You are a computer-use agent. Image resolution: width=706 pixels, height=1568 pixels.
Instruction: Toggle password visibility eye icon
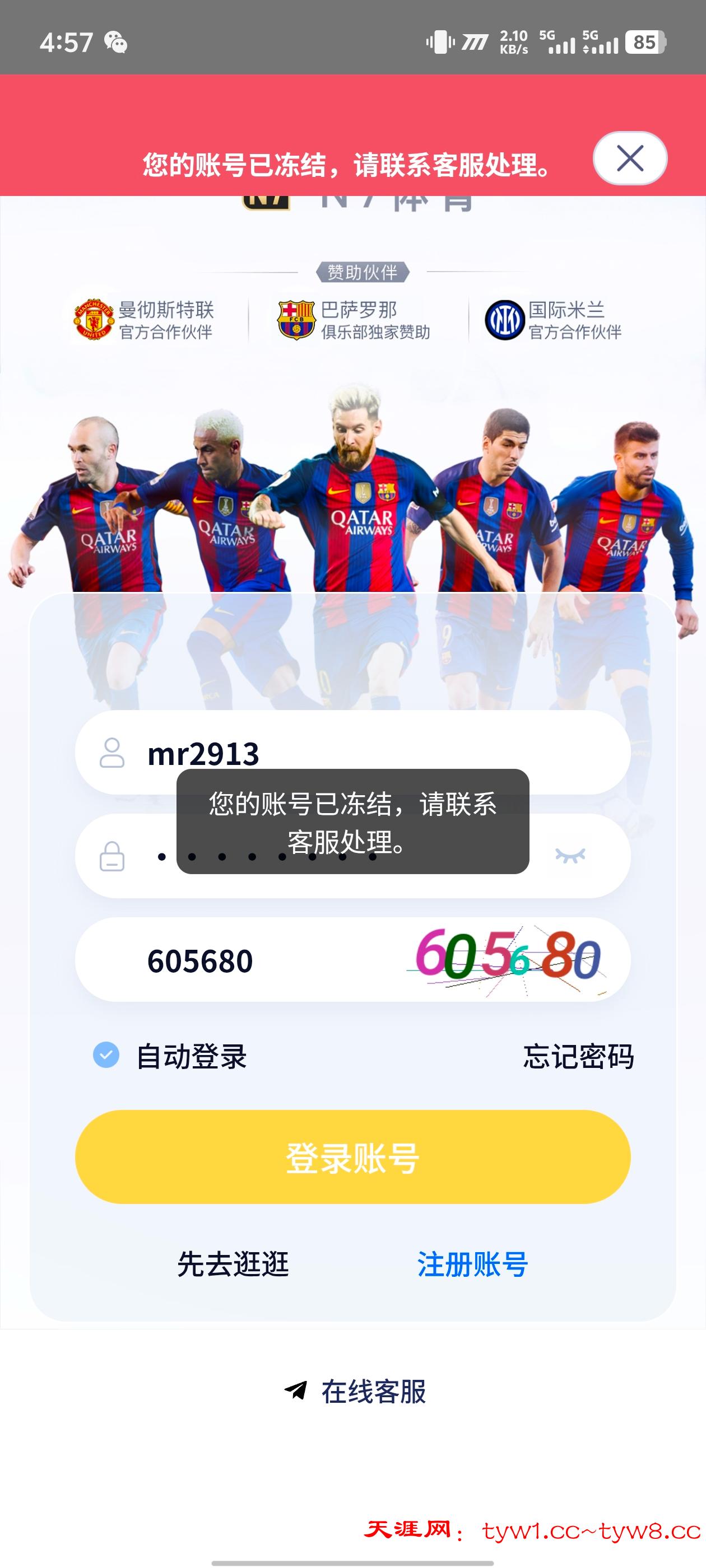tap(570, 856)
